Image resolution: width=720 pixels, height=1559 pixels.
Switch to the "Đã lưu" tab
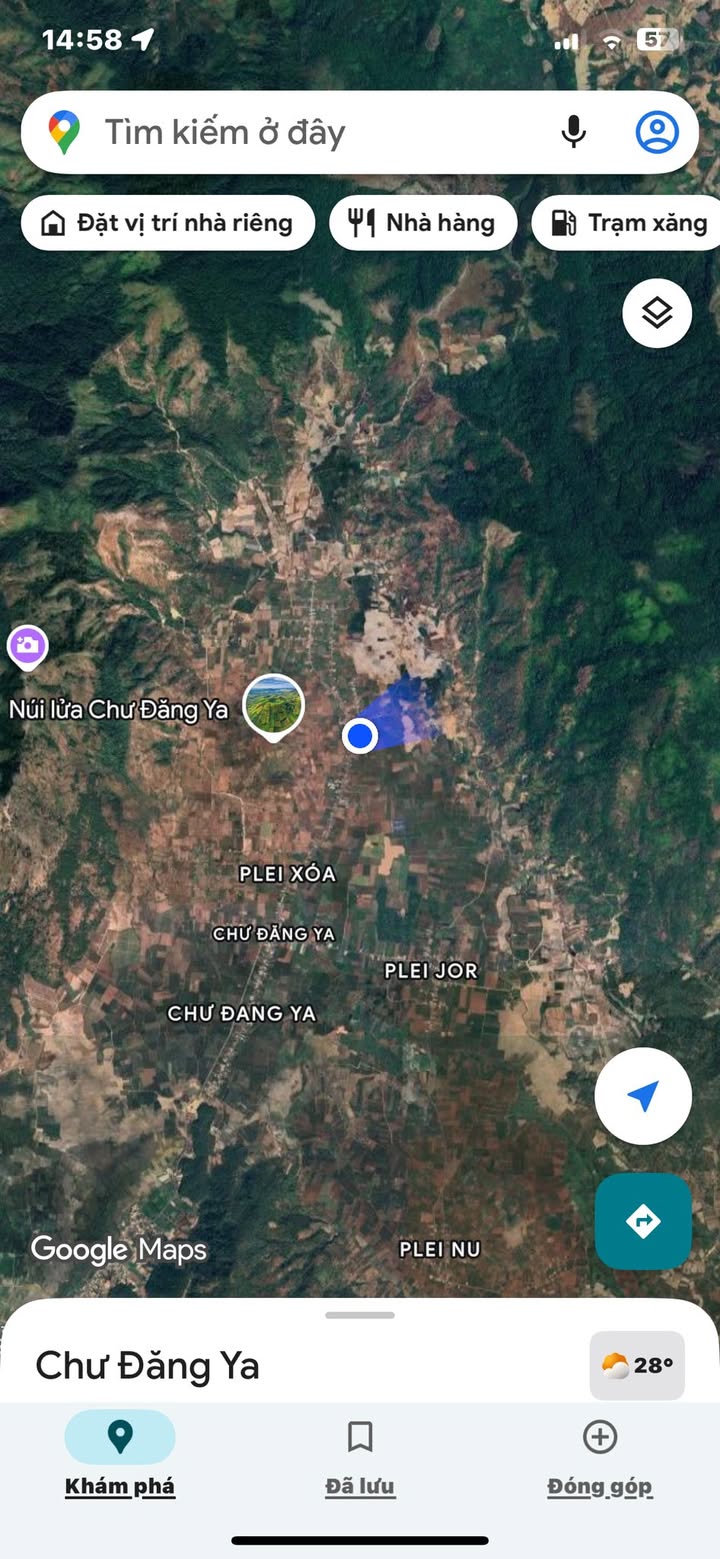coord(360,1459)
